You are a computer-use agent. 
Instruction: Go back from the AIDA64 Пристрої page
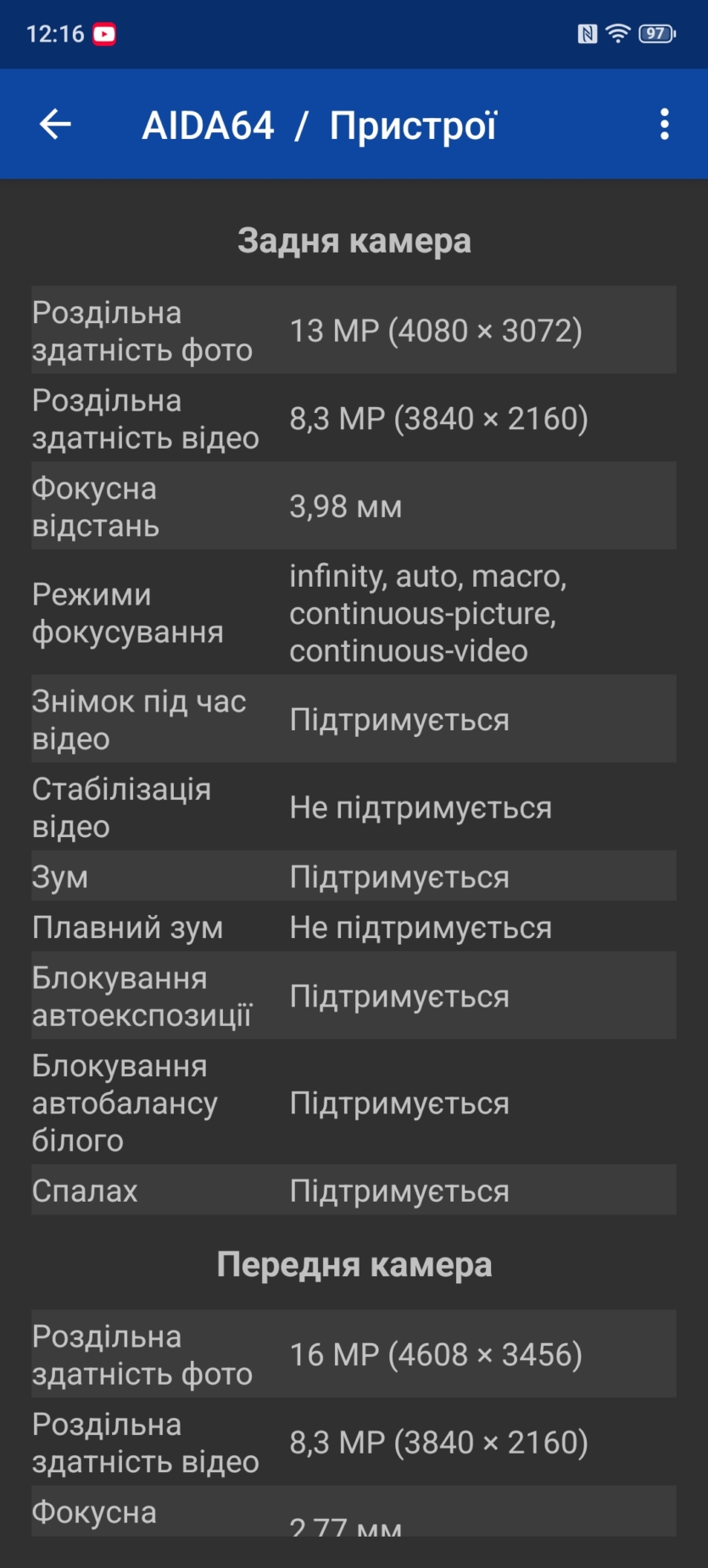(x=55, y=125)
